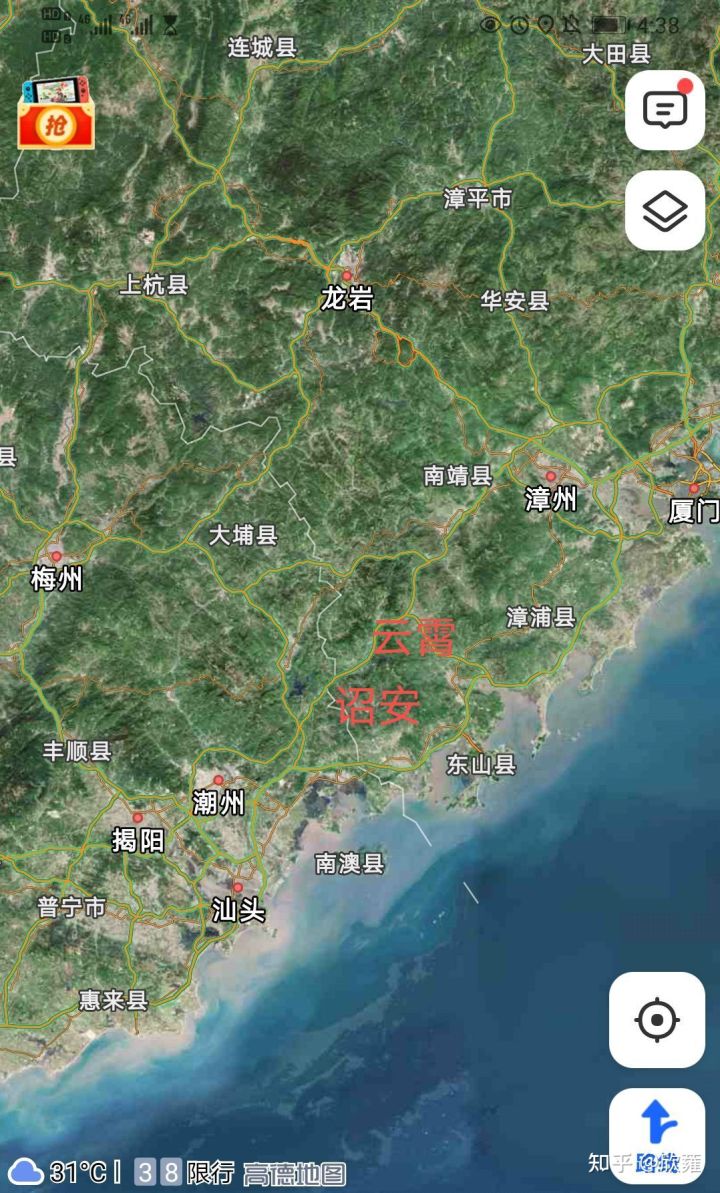Image resolution: width=720 pixels, height=1193 pixels.
Task: Center map on my current location
Action: coord(657,1020)
